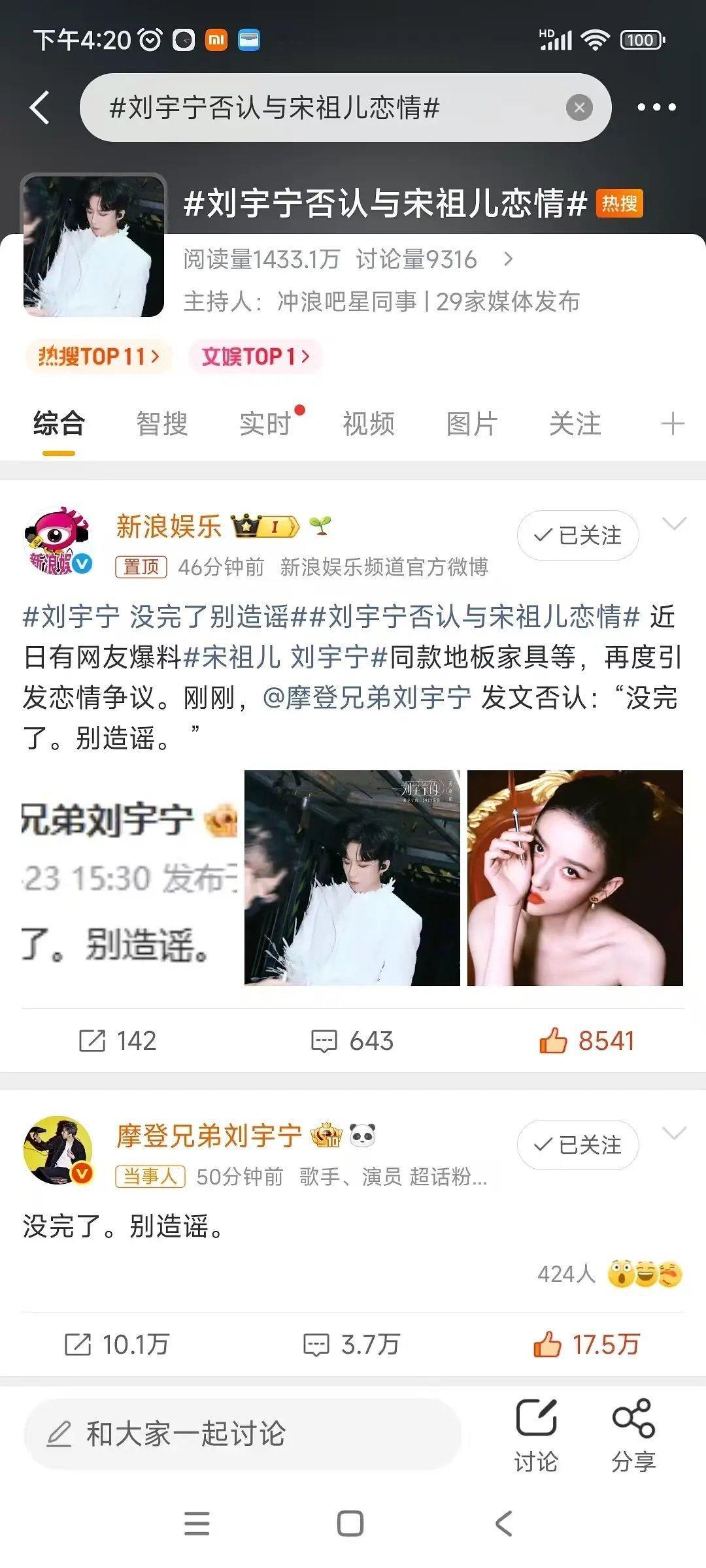706x1568 pixels.
Task: Switch to the 实时 tab
Action: [x=265, y=423]
